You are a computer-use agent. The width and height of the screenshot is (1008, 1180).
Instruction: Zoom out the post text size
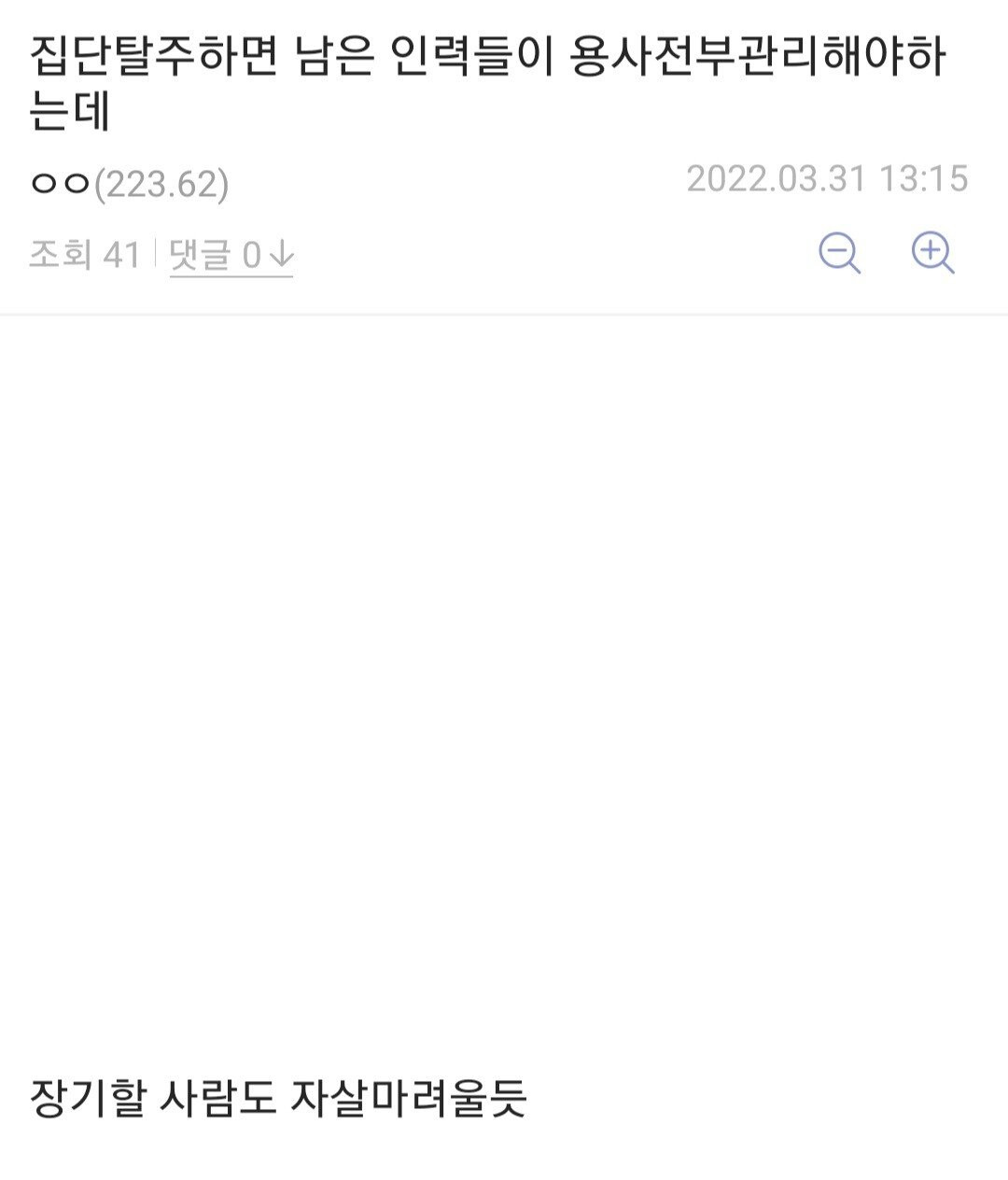coord(839,253)
